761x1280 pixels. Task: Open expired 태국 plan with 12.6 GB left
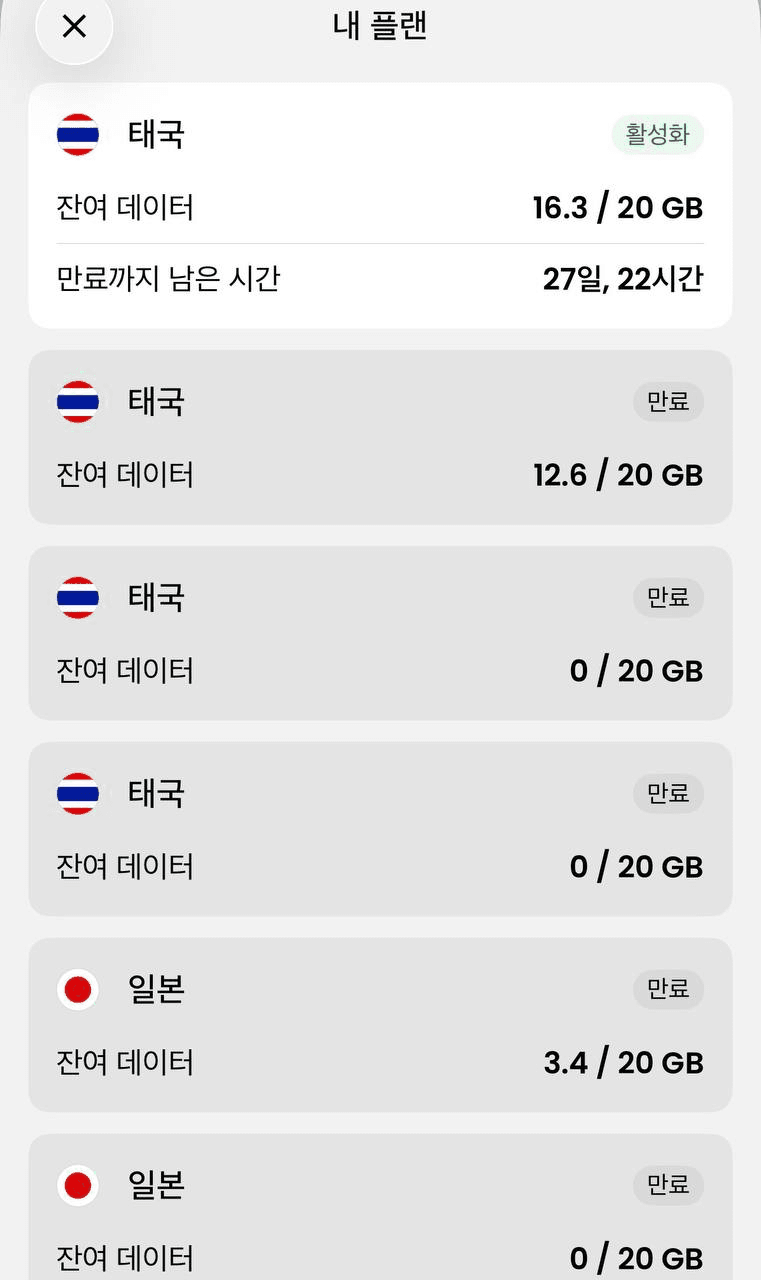380,437
